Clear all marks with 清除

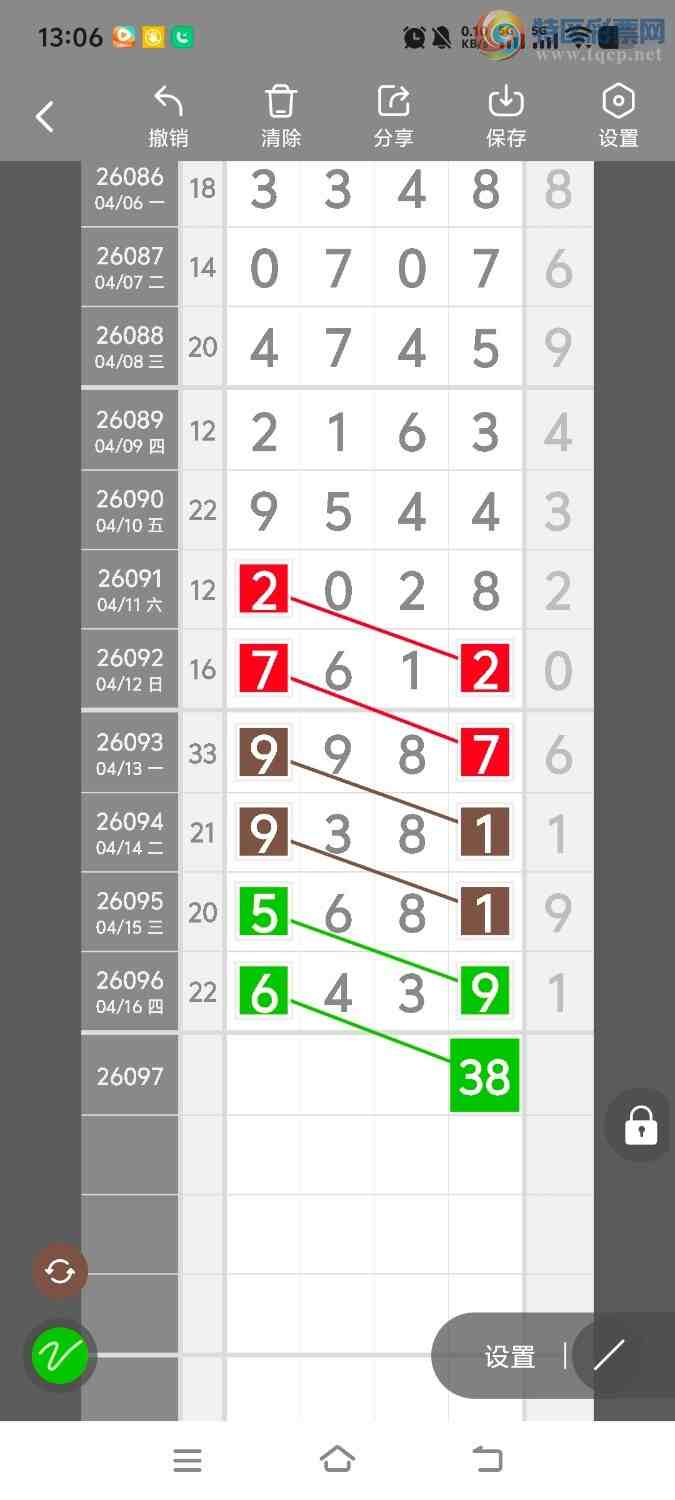click(x=281, y=117)
